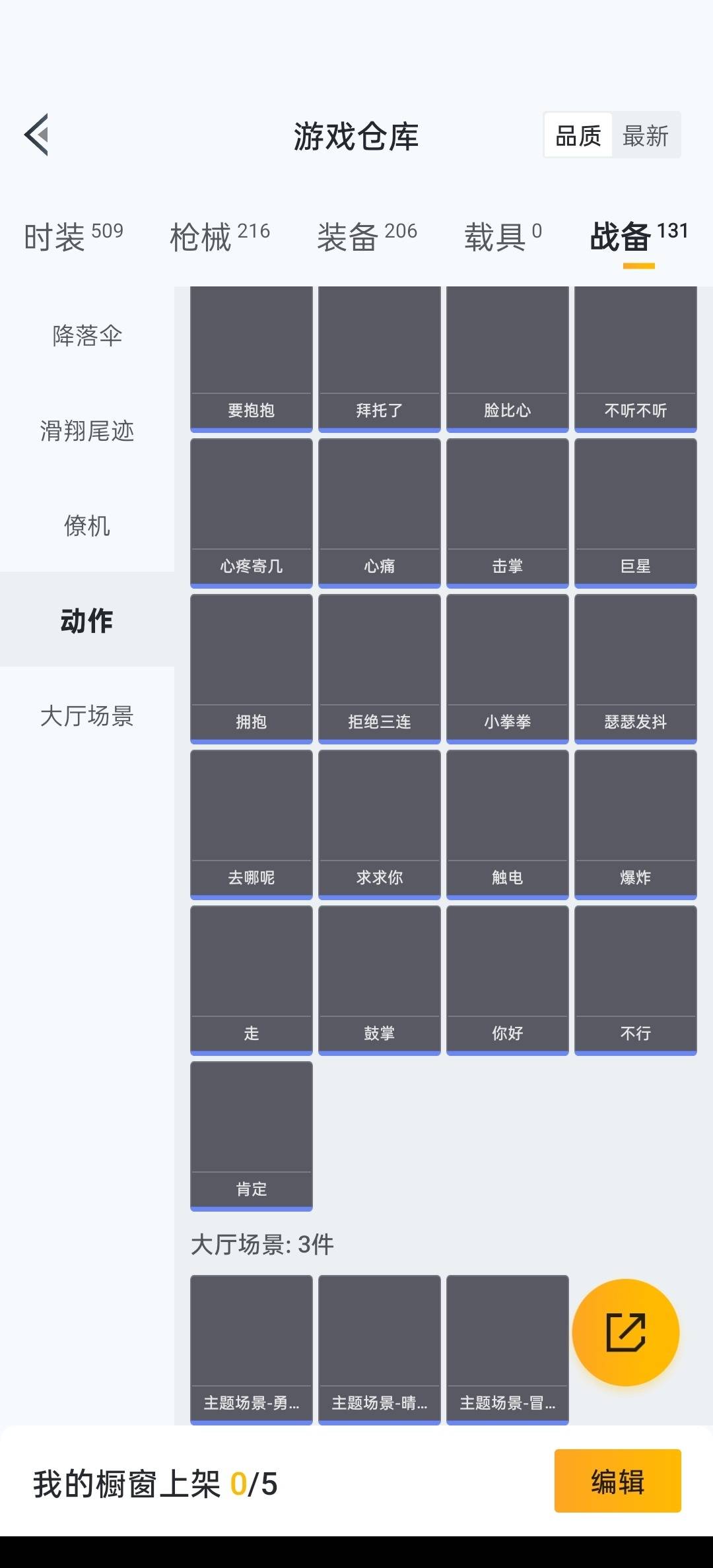This screenshot has width=713, height=1568.
Task: Switch to the 时装 tab
Action: [x=73, y=236]
